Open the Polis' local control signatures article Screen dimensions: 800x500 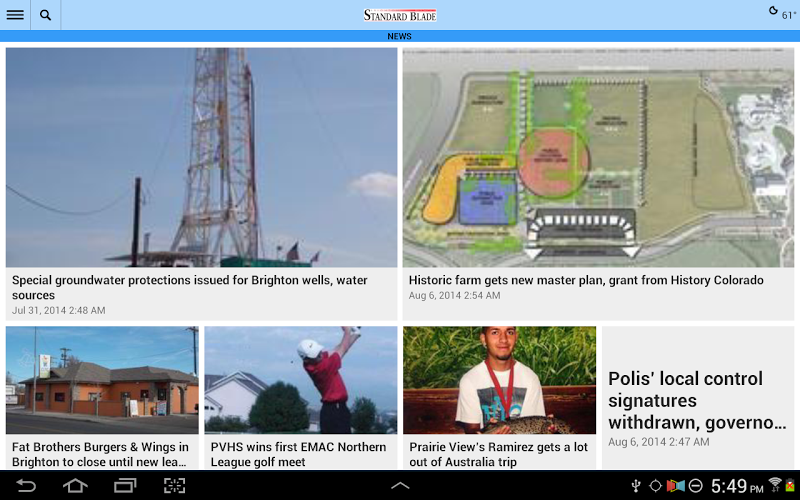pos(698,400)
